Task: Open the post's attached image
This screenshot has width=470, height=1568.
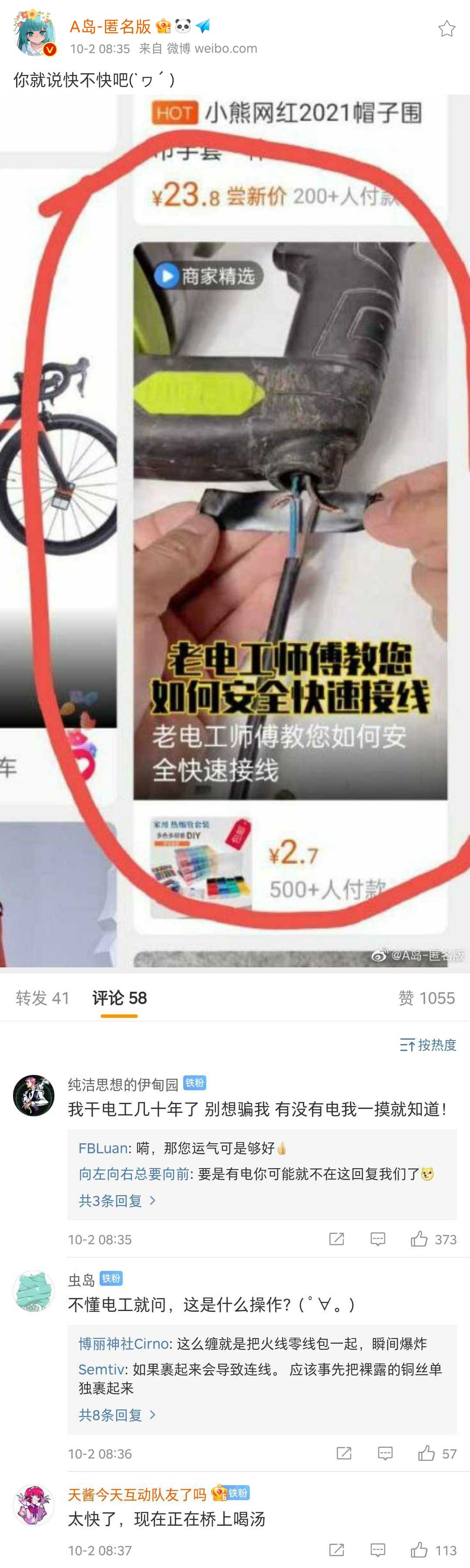Action: pos(235,530)
